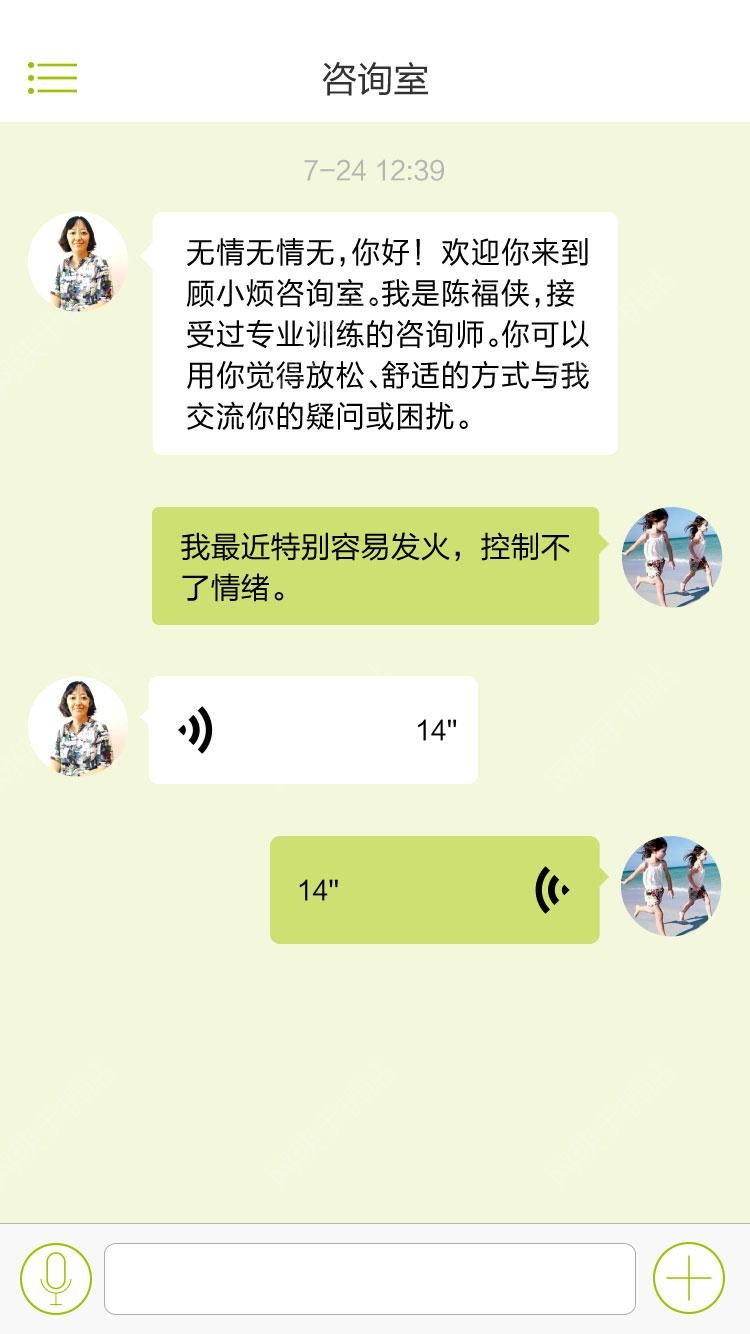Open the plus attachment button
This screenshot has width=750, height=1334.
point(689,1278)
